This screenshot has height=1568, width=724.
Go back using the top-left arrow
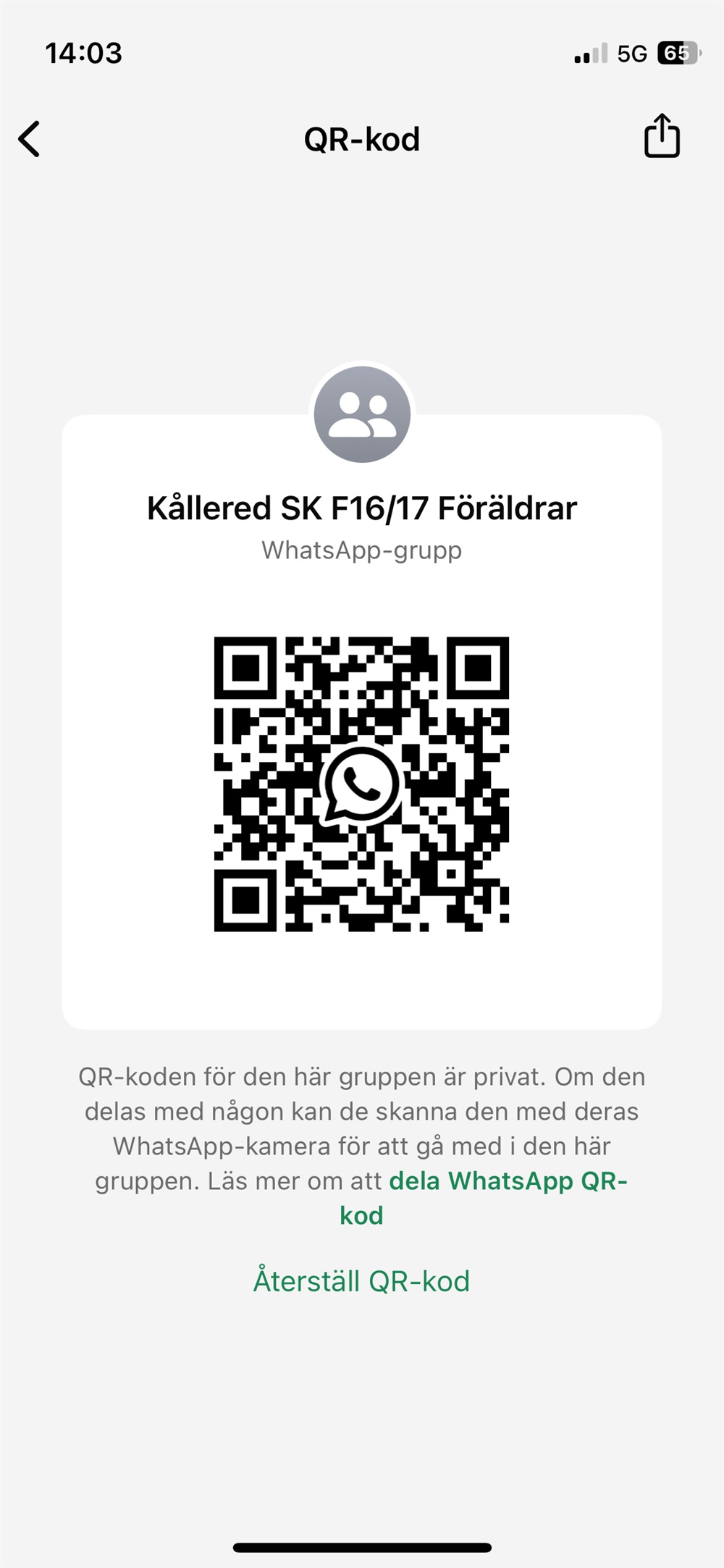point(29,138)
